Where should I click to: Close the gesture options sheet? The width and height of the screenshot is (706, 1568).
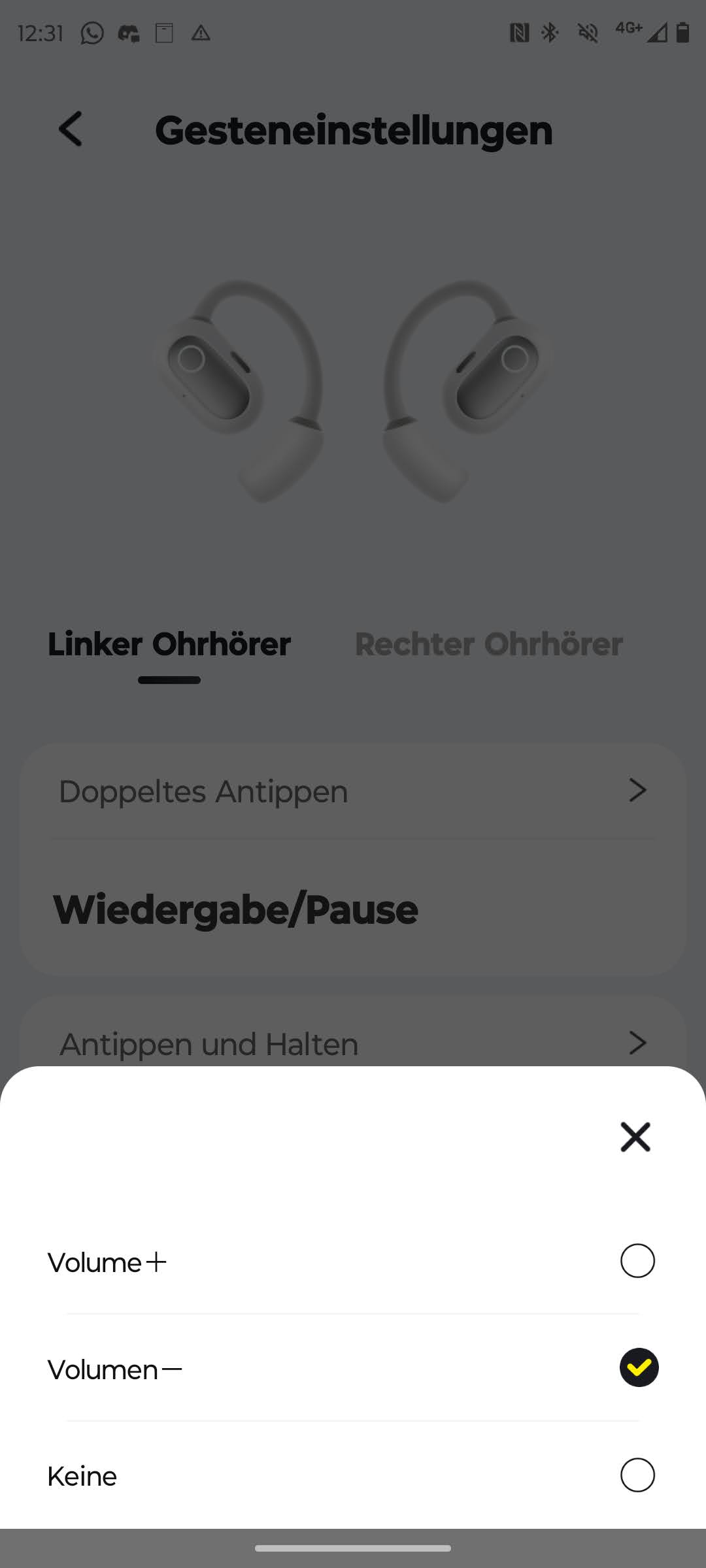[x=635, y=1137]
